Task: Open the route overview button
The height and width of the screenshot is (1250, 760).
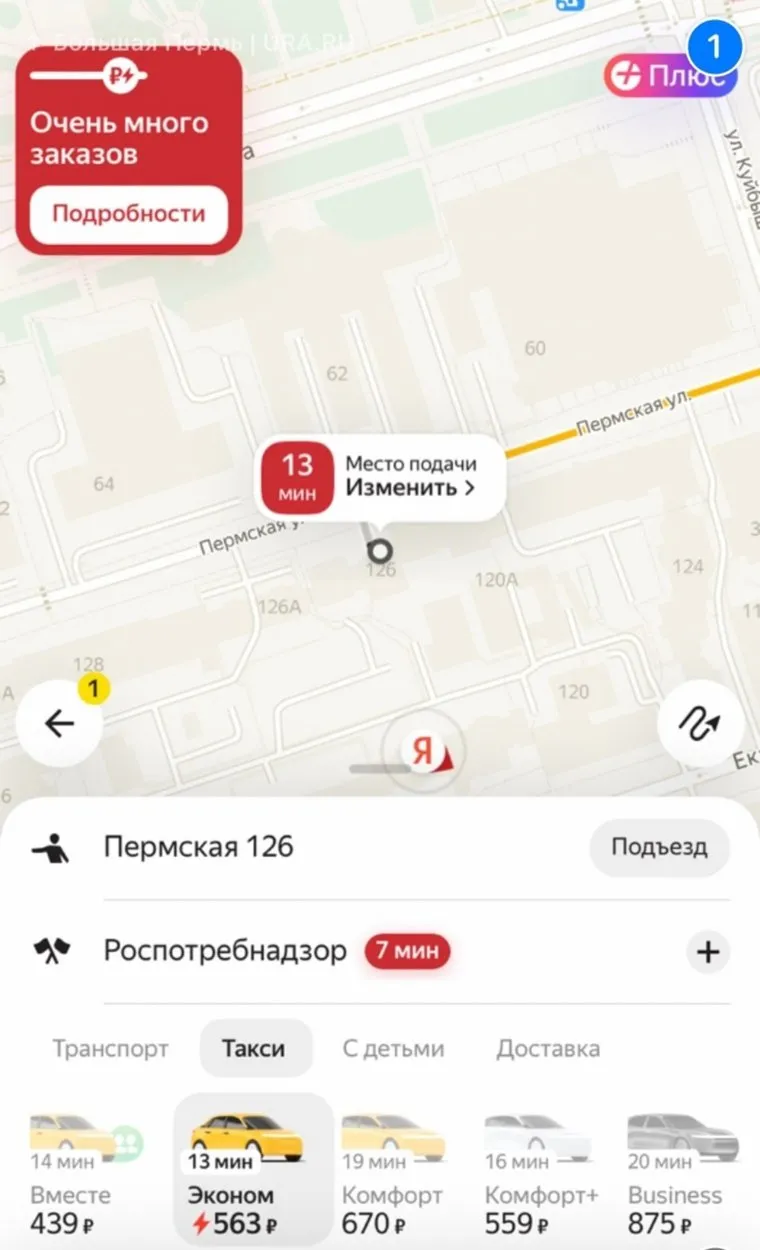Action: point(700,723)
